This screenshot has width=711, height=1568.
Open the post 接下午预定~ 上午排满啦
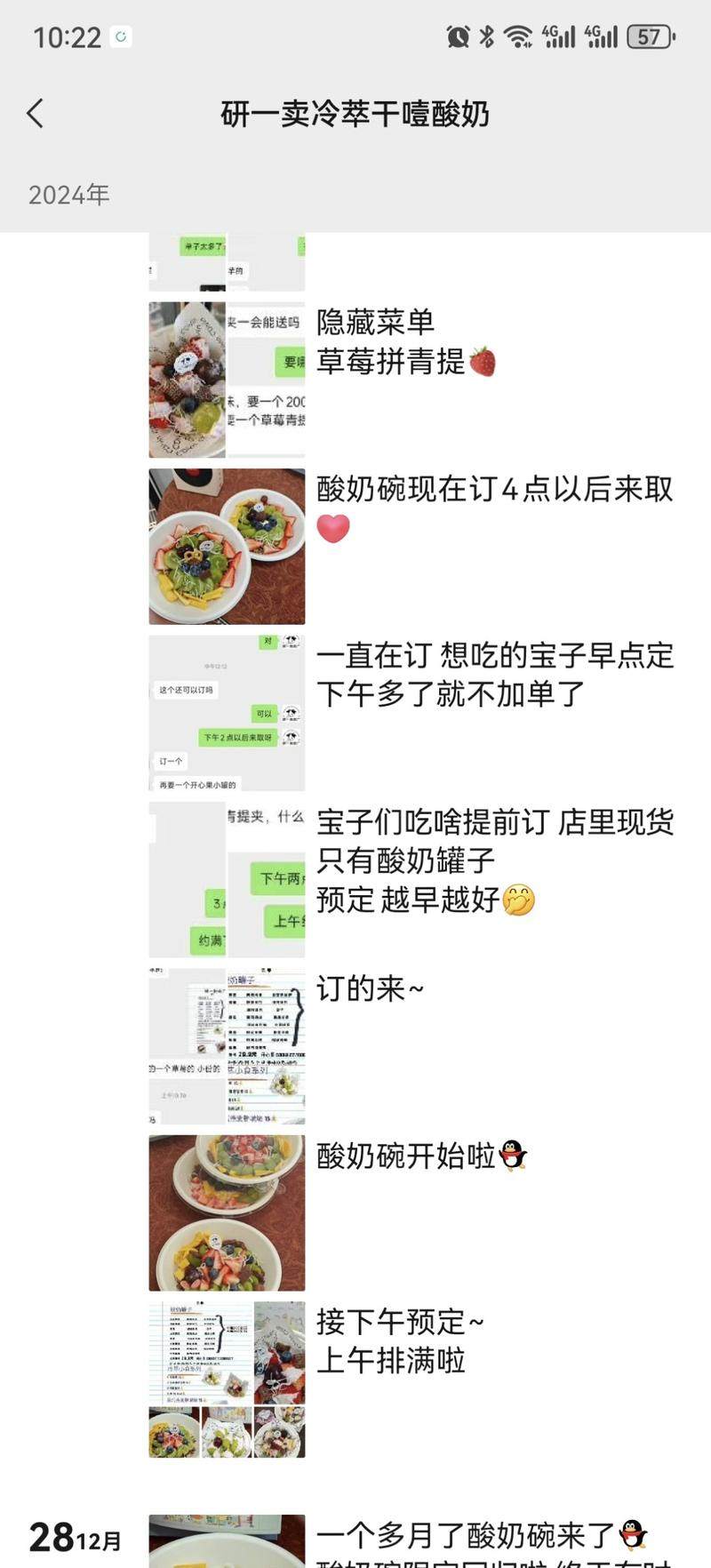[x=400, y=1340]
